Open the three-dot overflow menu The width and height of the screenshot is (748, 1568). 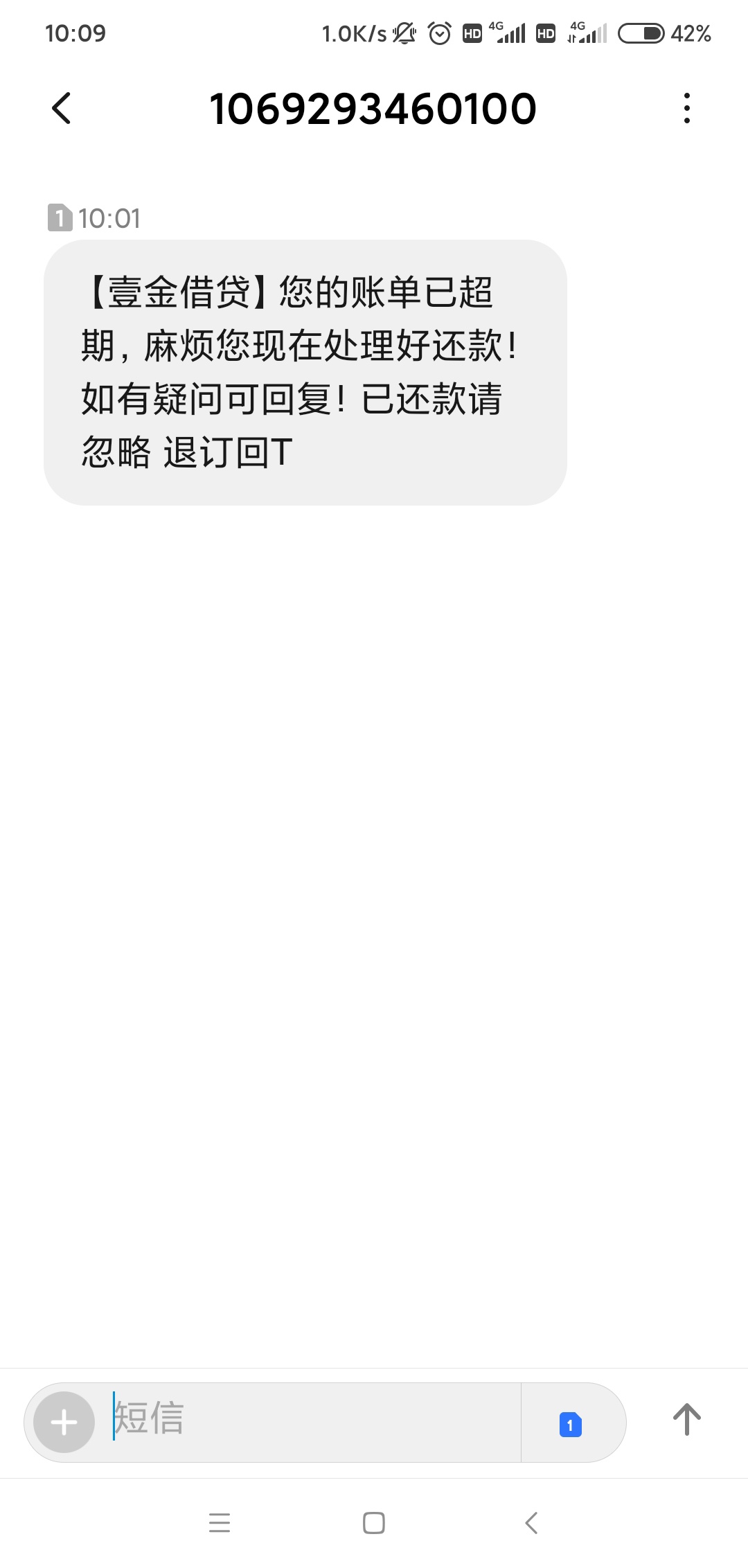point(686,109)
